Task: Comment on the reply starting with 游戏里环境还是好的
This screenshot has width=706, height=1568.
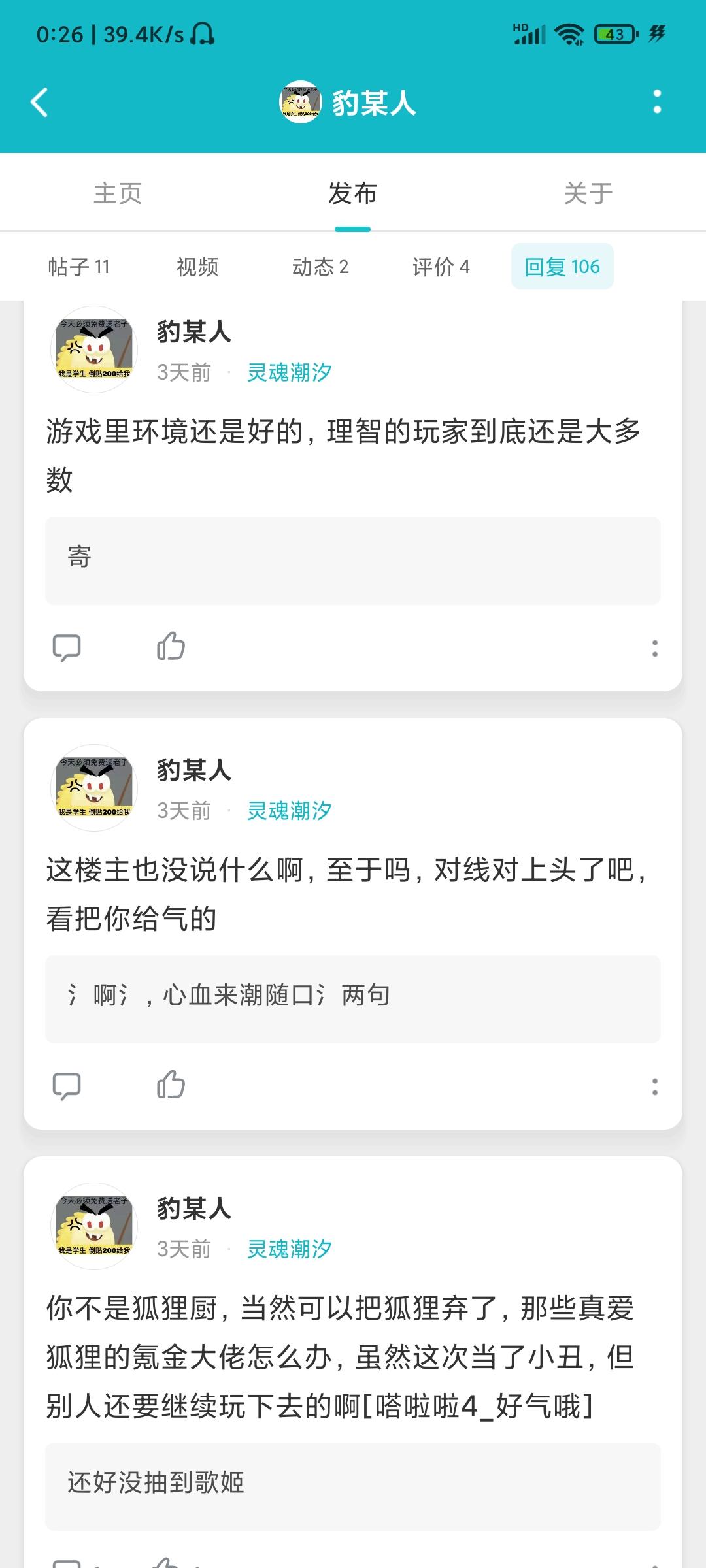Action: click(67, 647)
